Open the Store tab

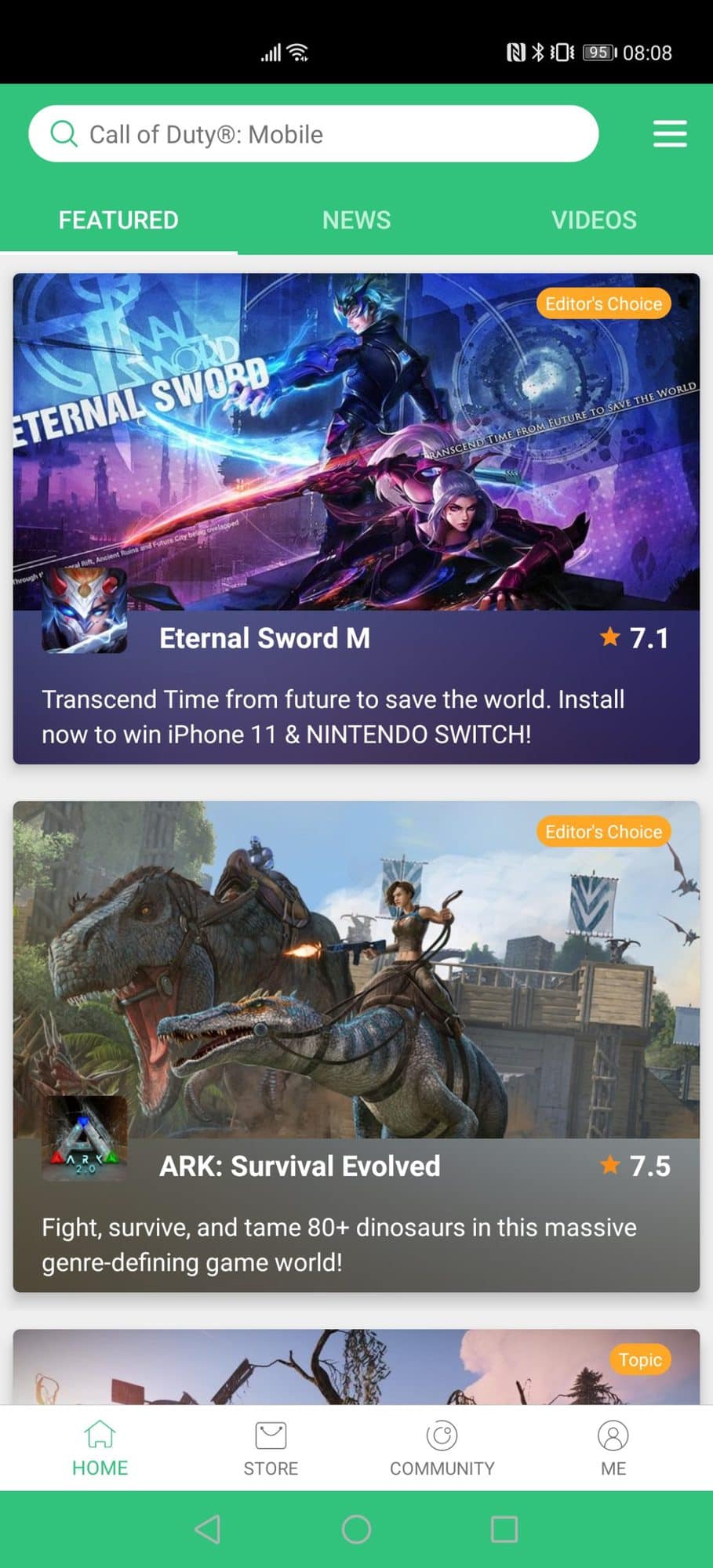(271, 1448)
